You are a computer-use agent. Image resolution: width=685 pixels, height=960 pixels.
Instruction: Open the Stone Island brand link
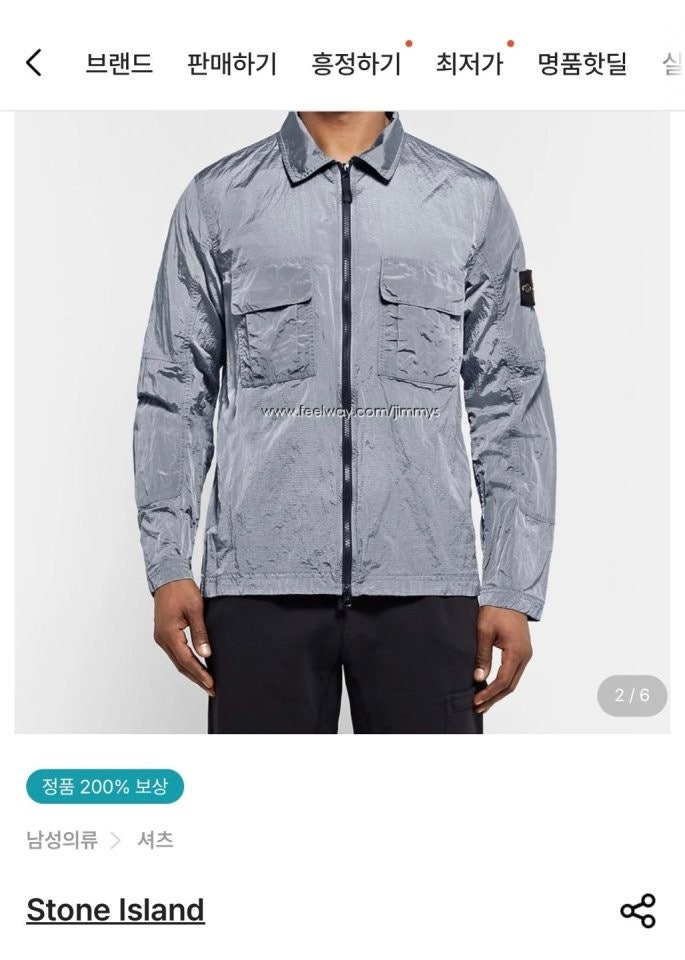click(x=115, y=910)
